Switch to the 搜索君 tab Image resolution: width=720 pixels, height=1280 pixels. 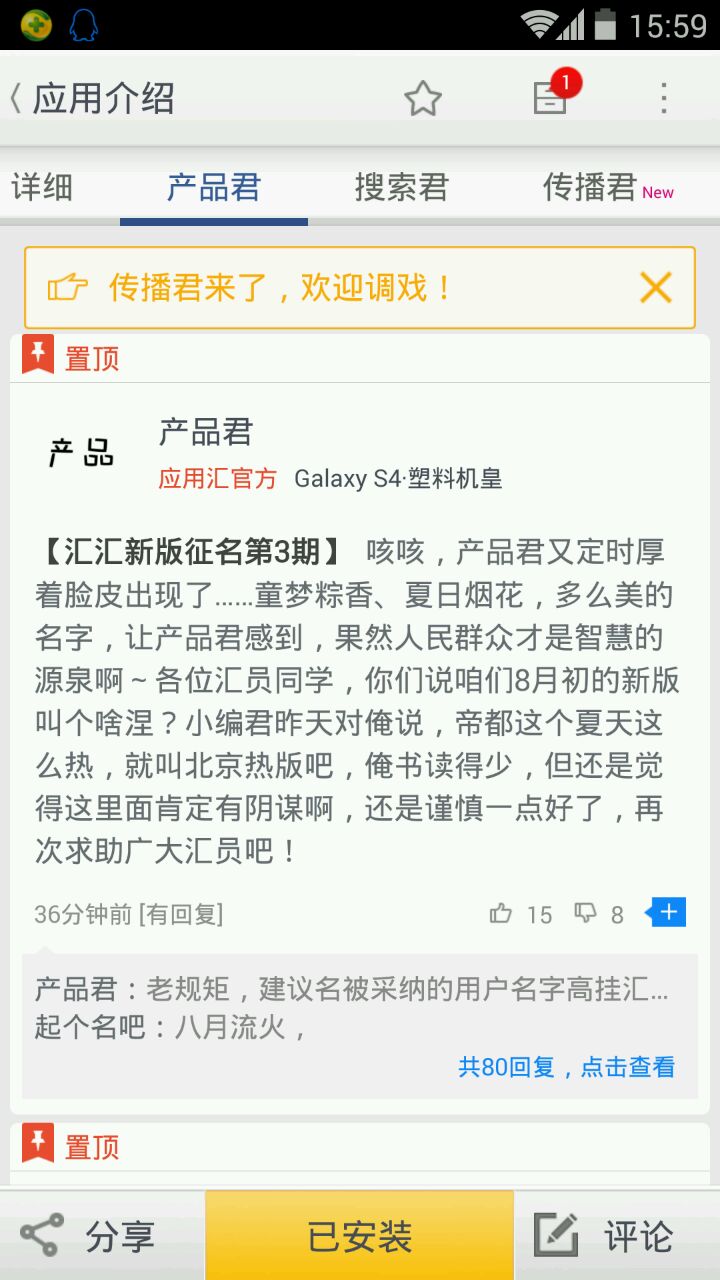tap(401, 187)
